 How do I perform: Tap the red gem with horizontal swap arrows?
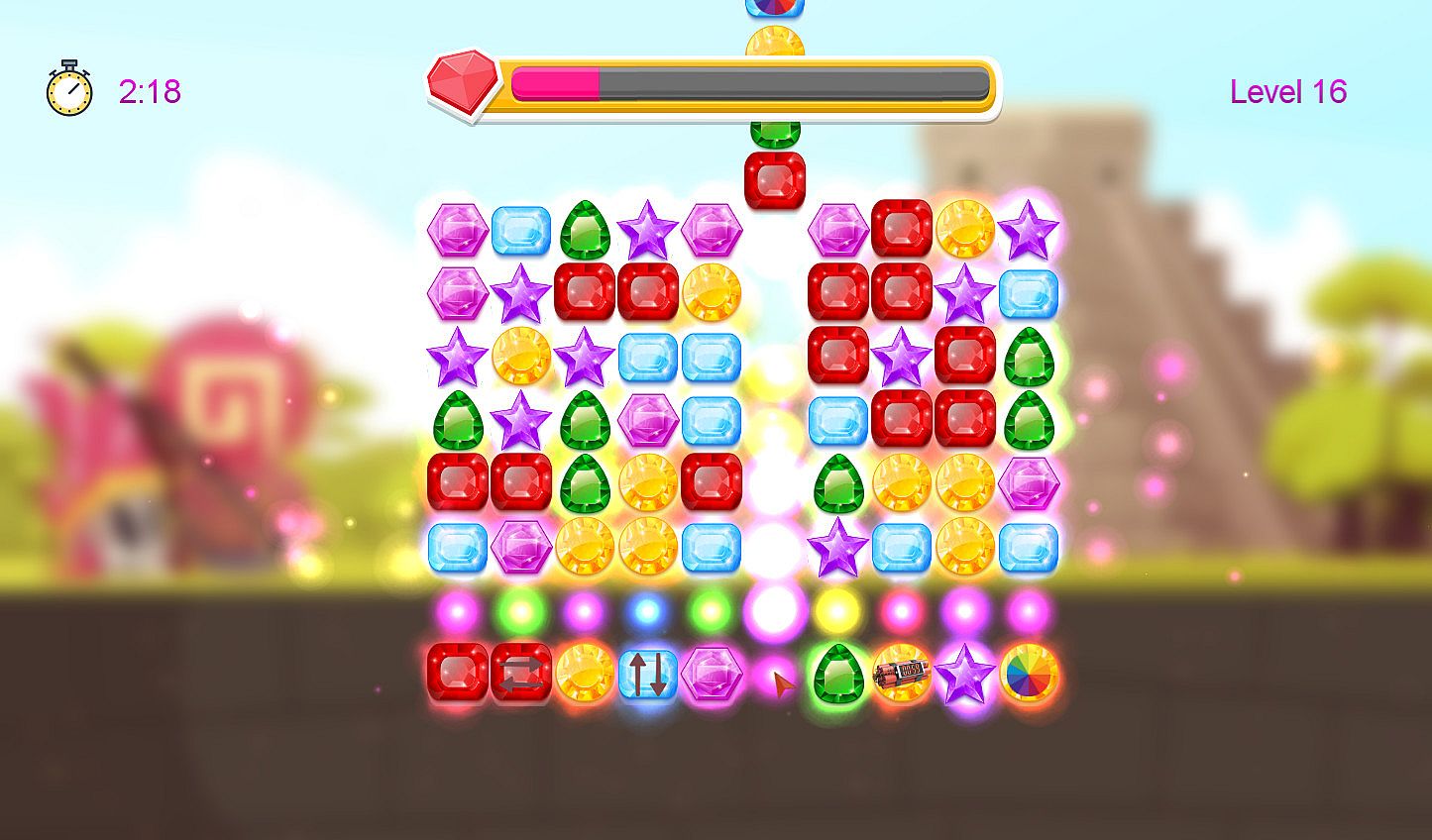[x=521, y=674]
